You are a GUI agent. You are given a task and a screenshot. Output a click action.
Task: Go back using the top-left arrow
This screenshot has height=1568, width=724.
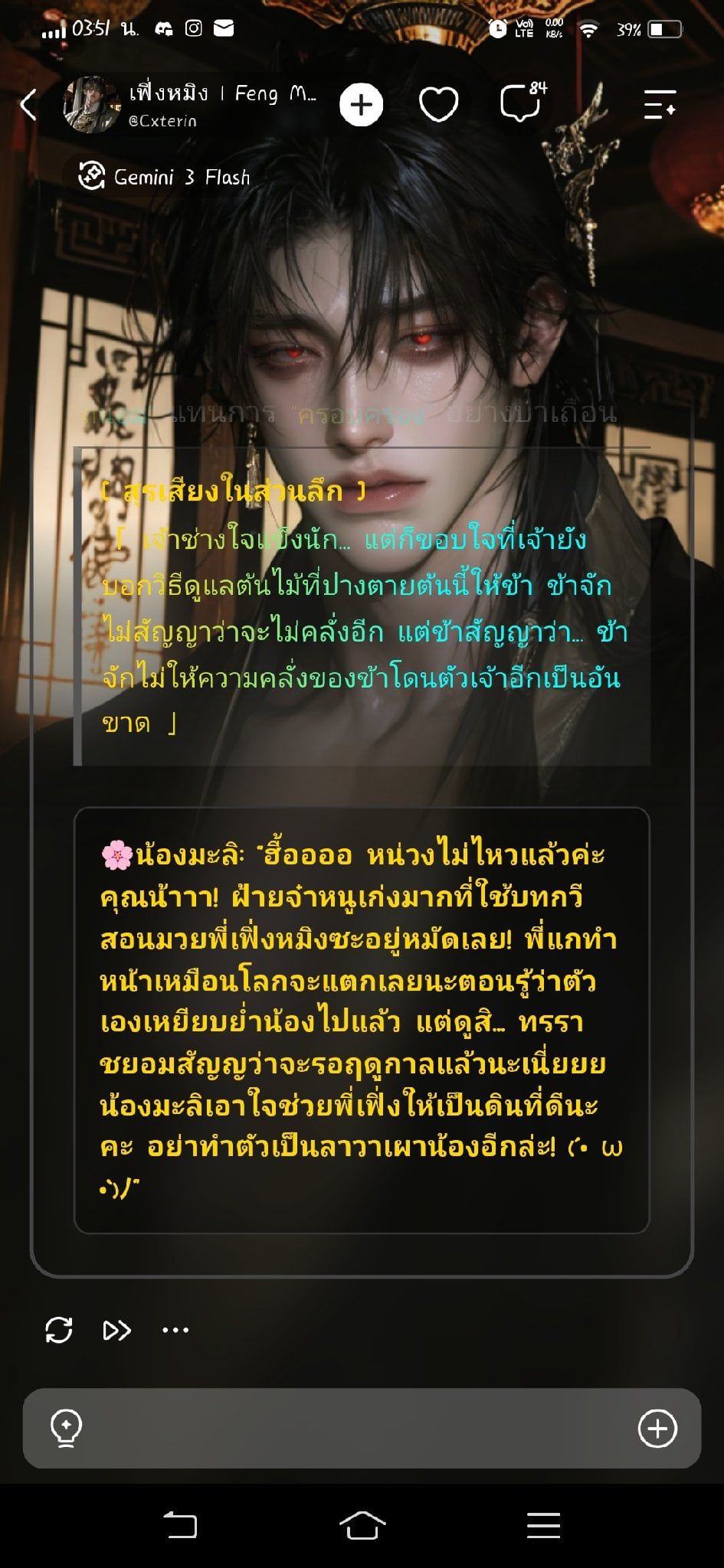tap(28, 105)
